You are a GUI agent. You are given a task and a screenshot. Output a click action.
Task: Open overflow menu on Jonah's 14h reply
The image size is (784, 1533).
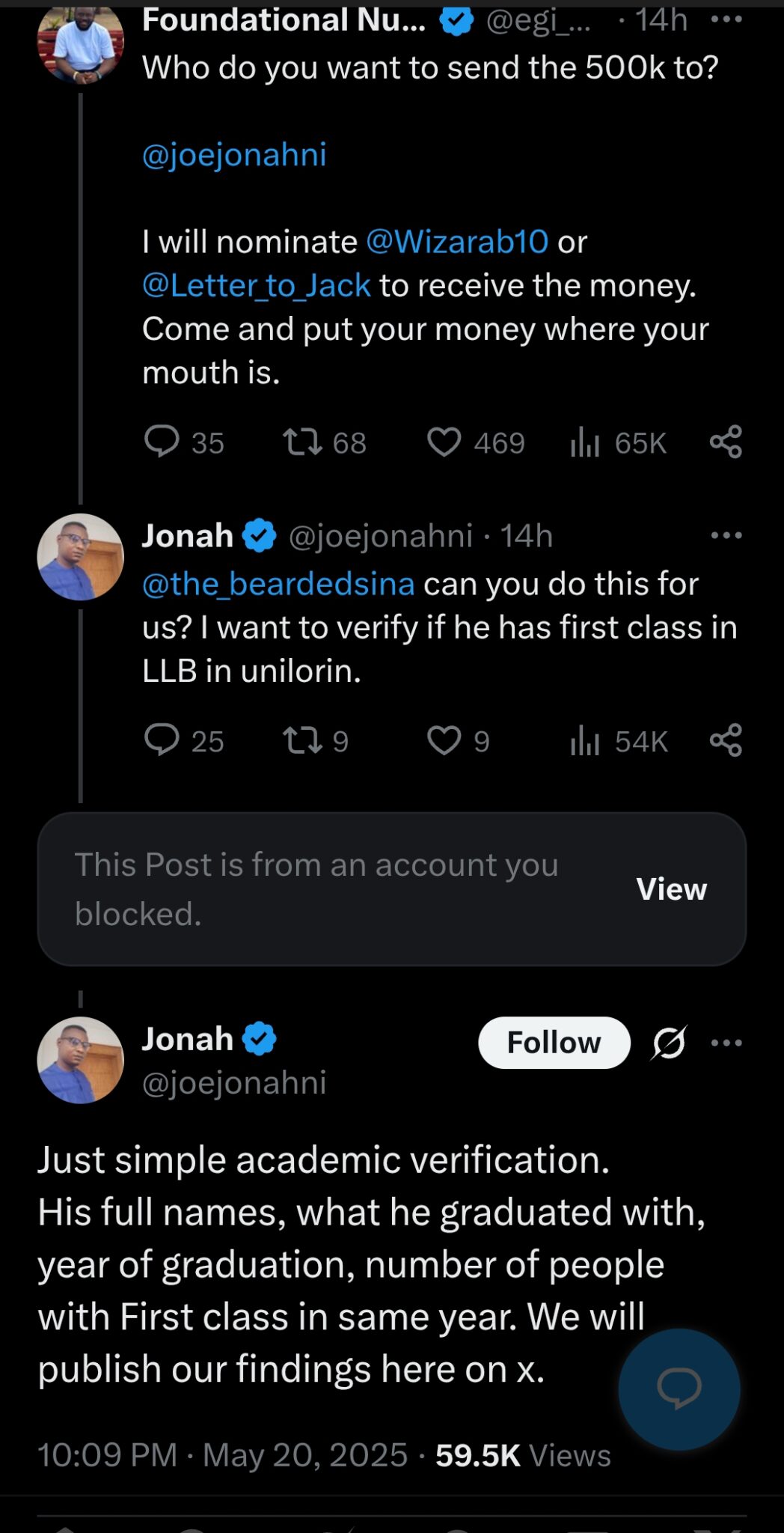click(x=726, y=535)
